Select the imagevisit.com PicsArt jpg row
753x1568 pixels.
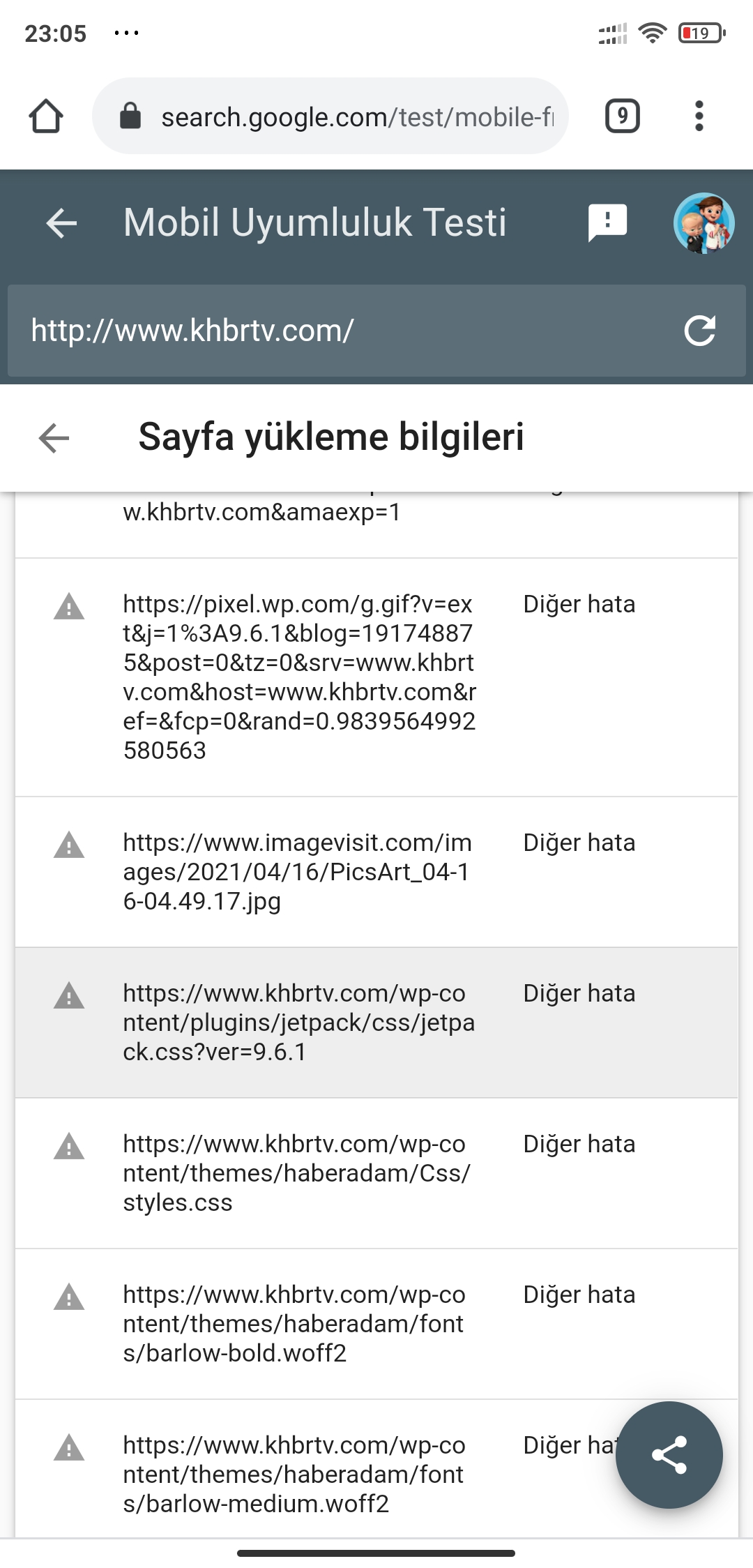pos(376,872)
